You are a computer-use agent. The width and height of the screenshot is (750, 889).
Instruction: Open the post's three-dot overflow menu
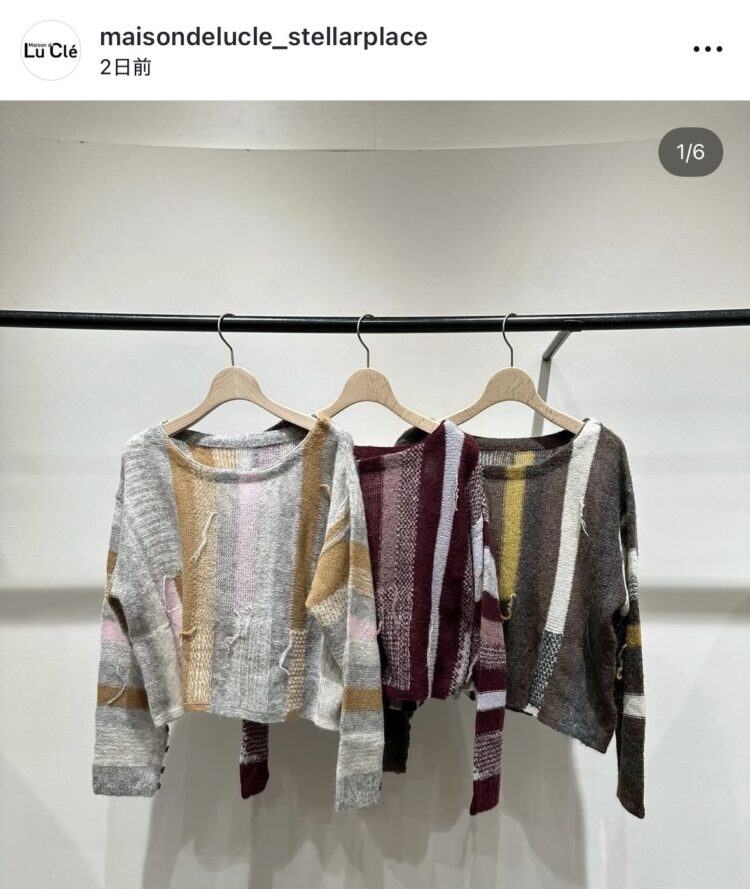(x=707, y=49)
